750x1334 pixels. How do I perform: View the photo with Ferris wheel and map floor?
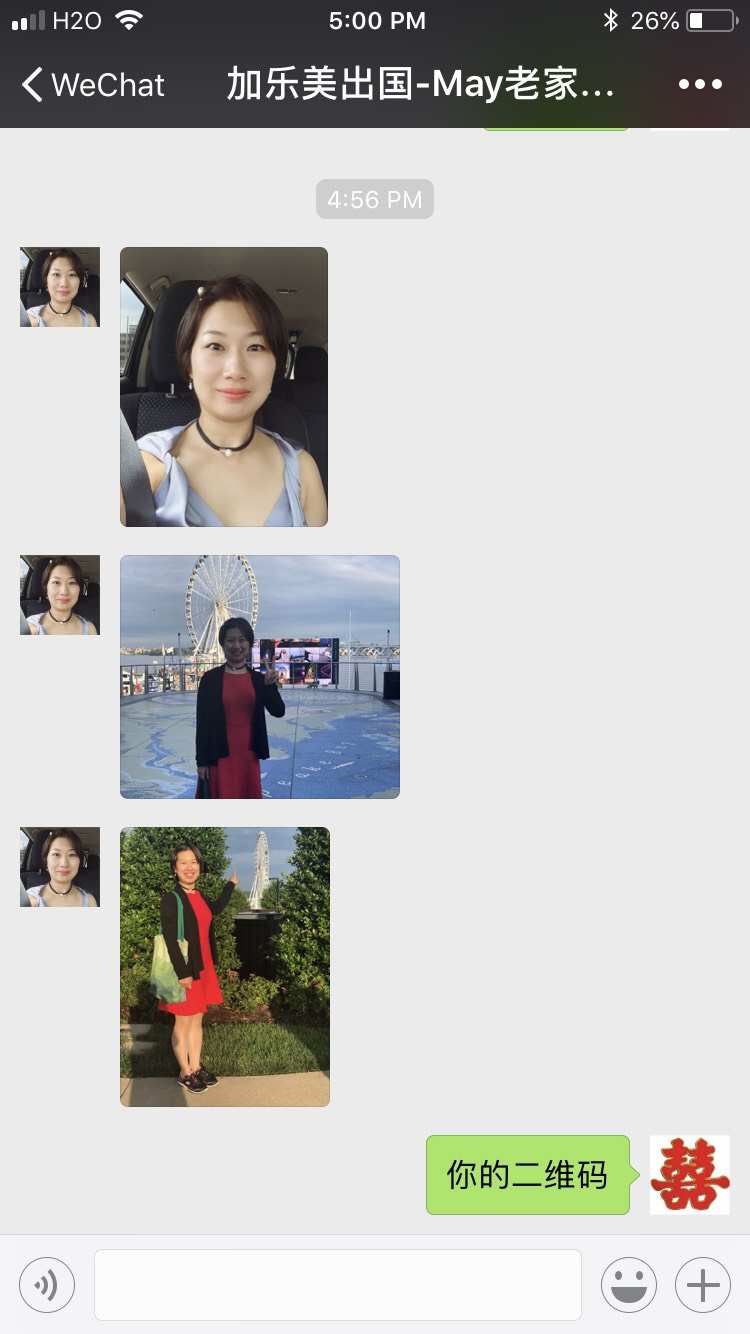pyautogui.click(x=260, y=677)
